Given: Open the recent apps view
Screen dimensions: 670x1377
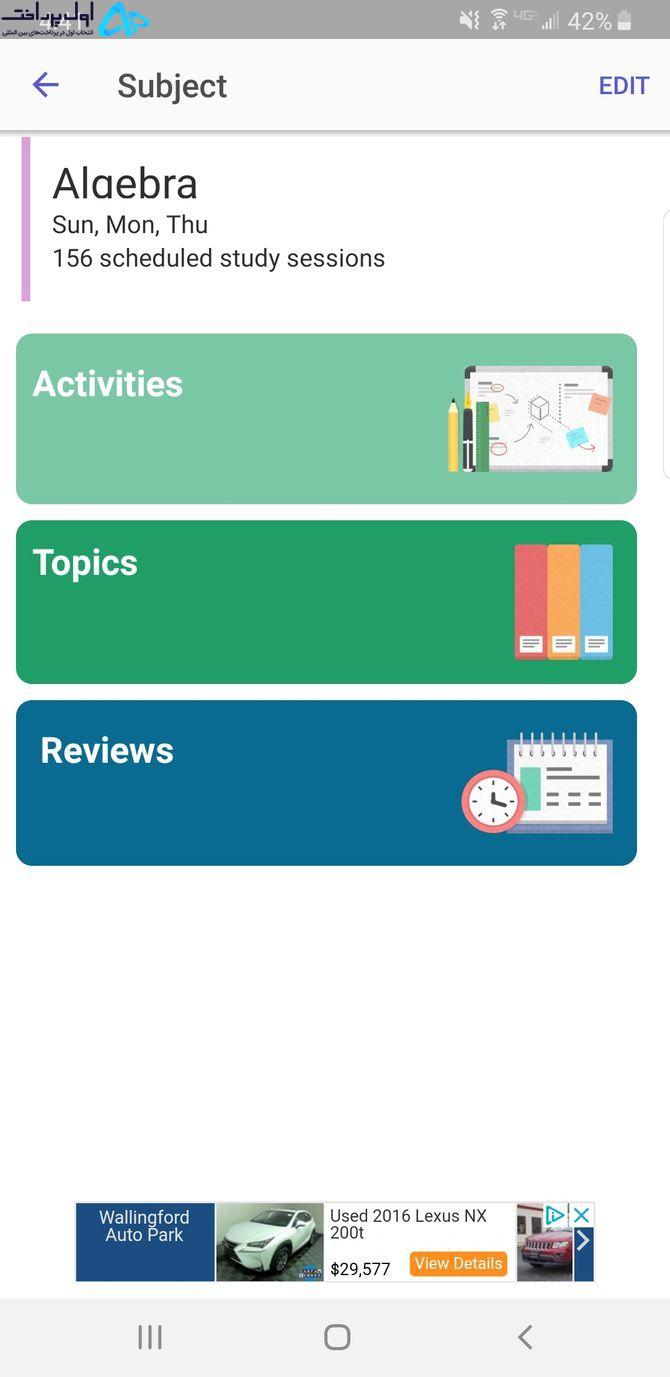Looking at the screenshot, I should point(150,1337).
